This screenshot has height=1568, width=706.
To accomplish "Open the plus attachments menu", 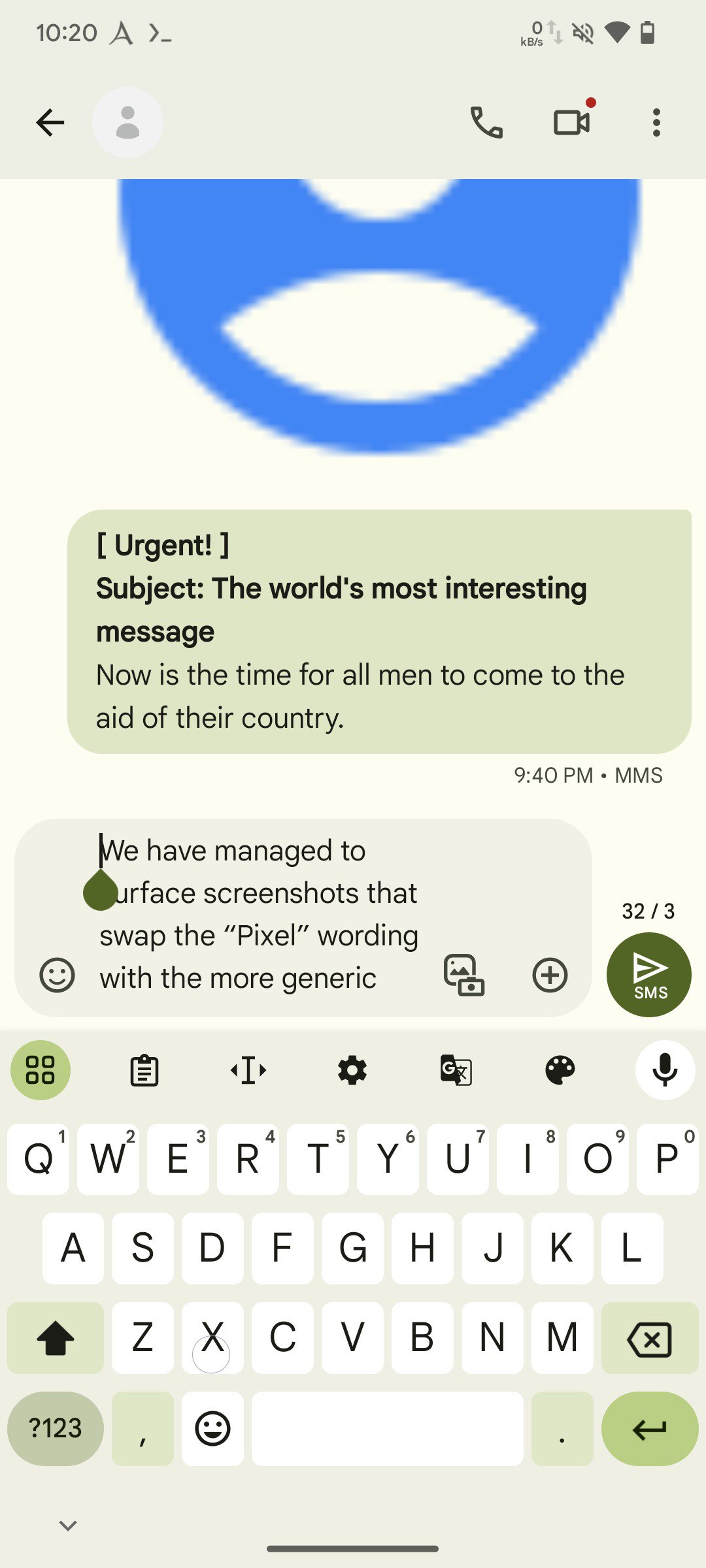I will 550,975.
